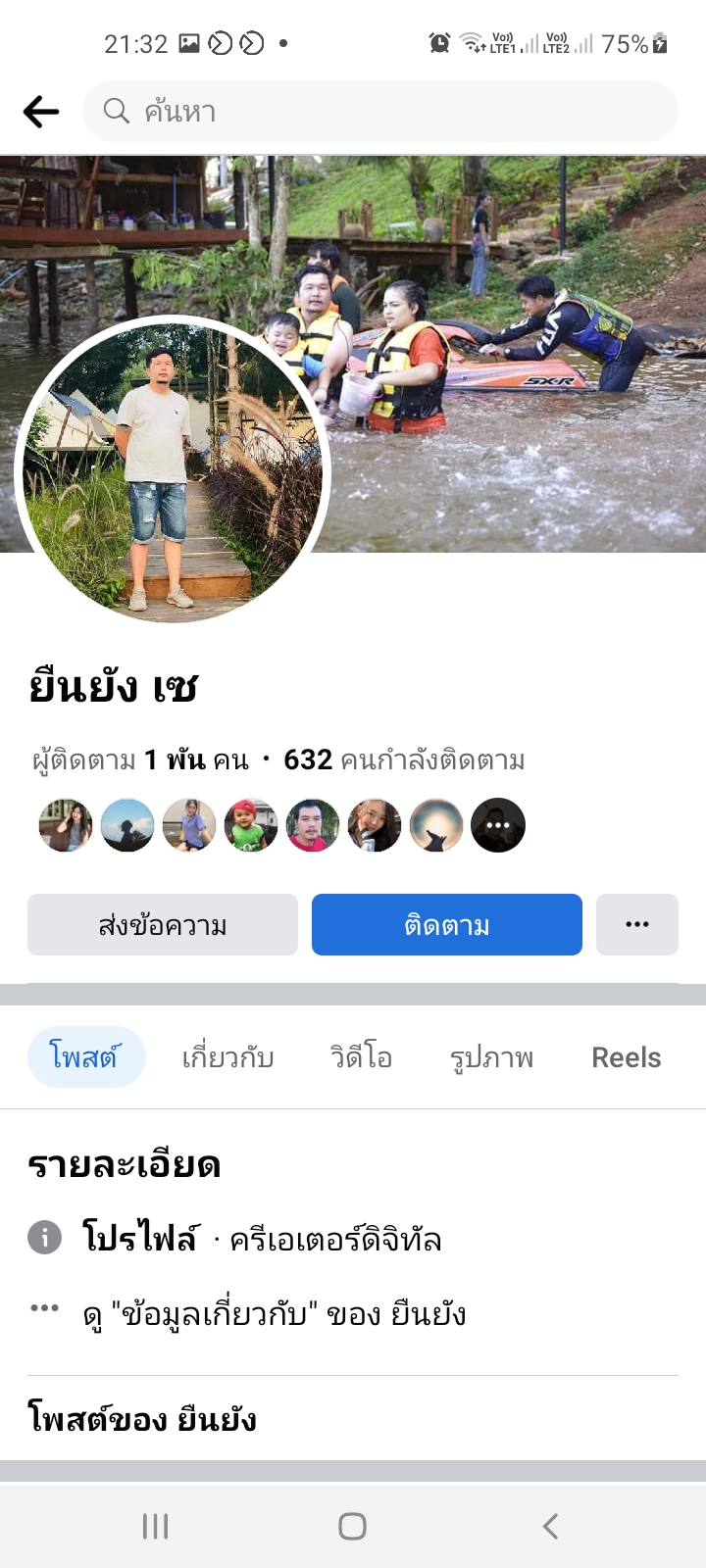Open the circular profile picture
Viewport: 706px width, 1568px height.
174,470
